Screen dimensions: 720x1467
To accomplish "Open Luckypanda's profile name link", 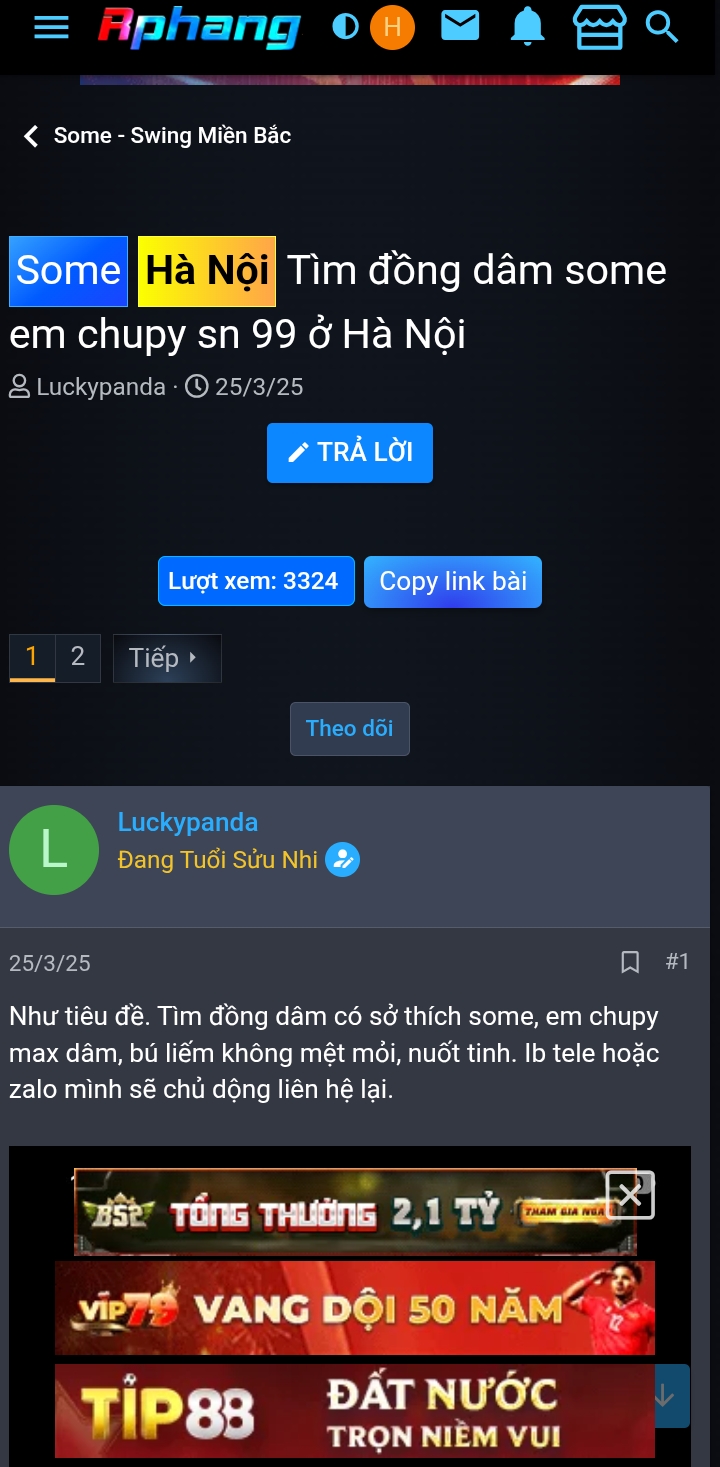I will (x=188, y=822).
